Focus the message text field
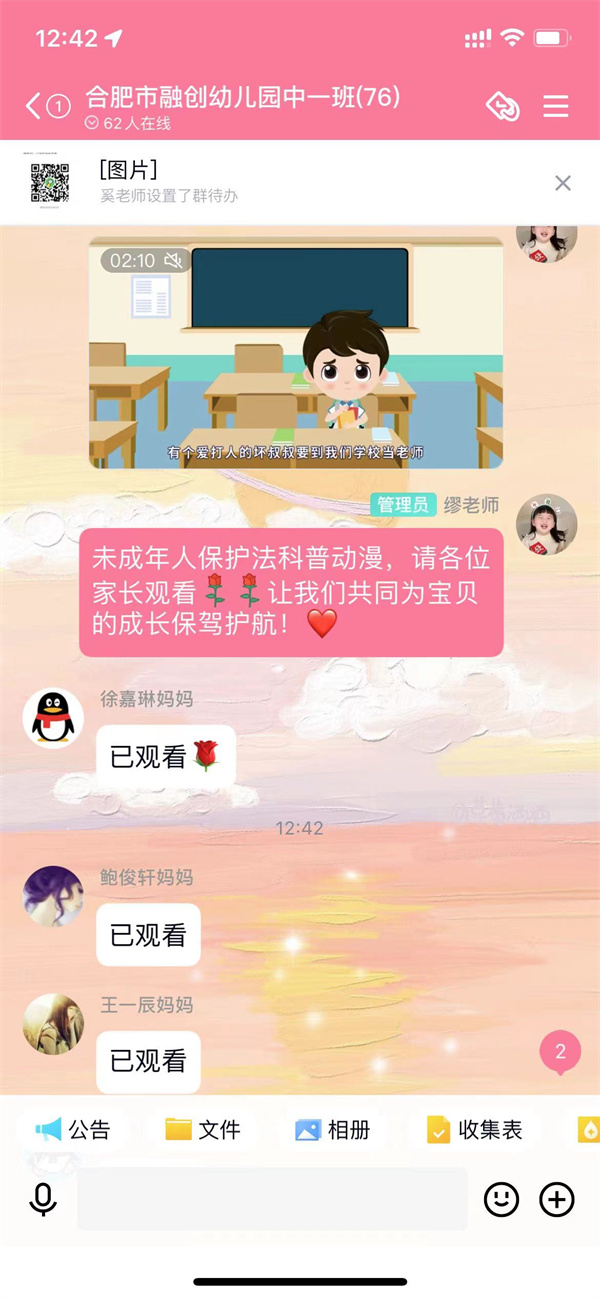The width and height of the screenshot is (600, 1298). tap(272, 1199)
